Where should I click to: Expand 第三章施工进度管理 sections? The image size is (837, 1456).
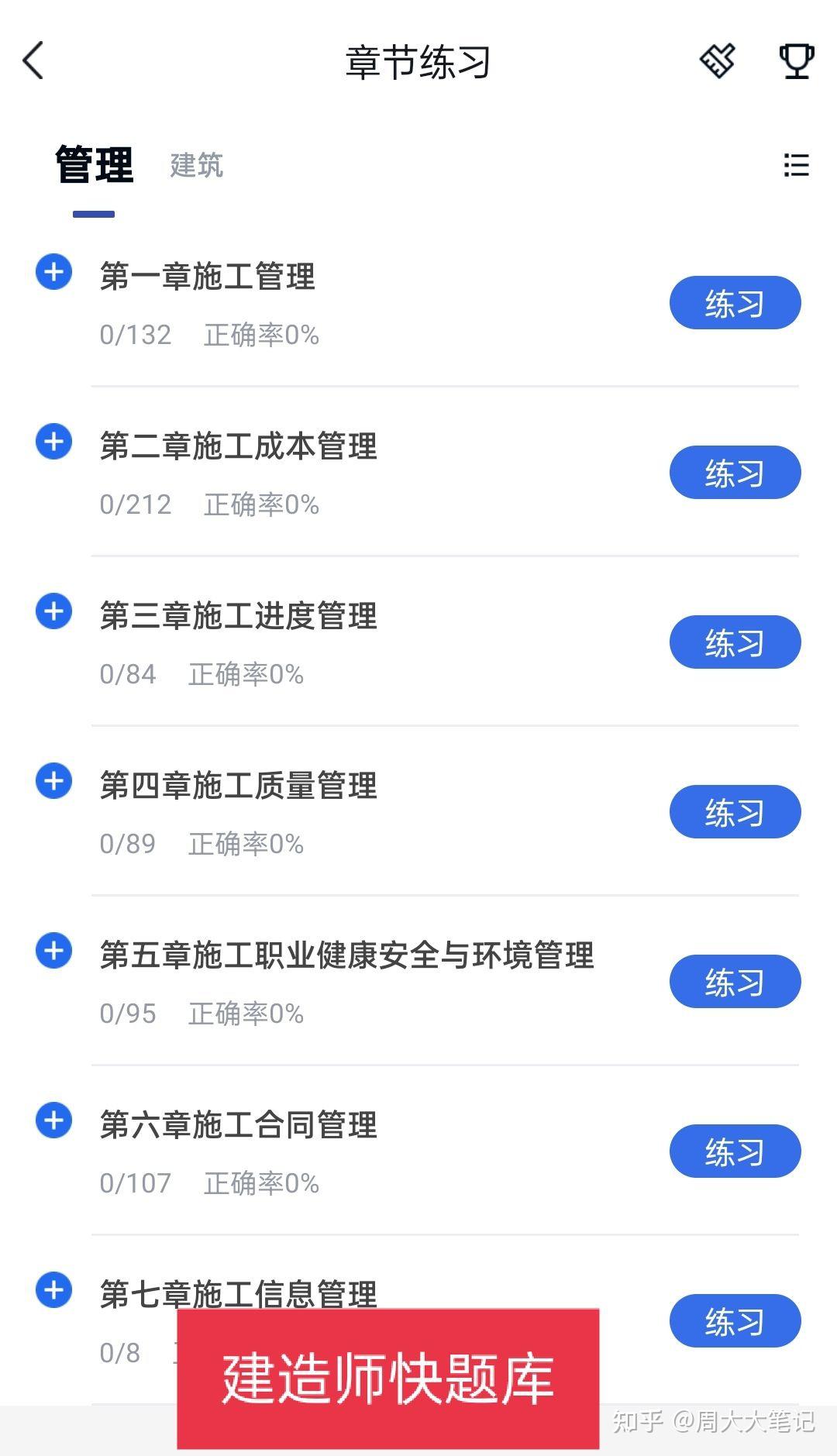pos(53,611)
